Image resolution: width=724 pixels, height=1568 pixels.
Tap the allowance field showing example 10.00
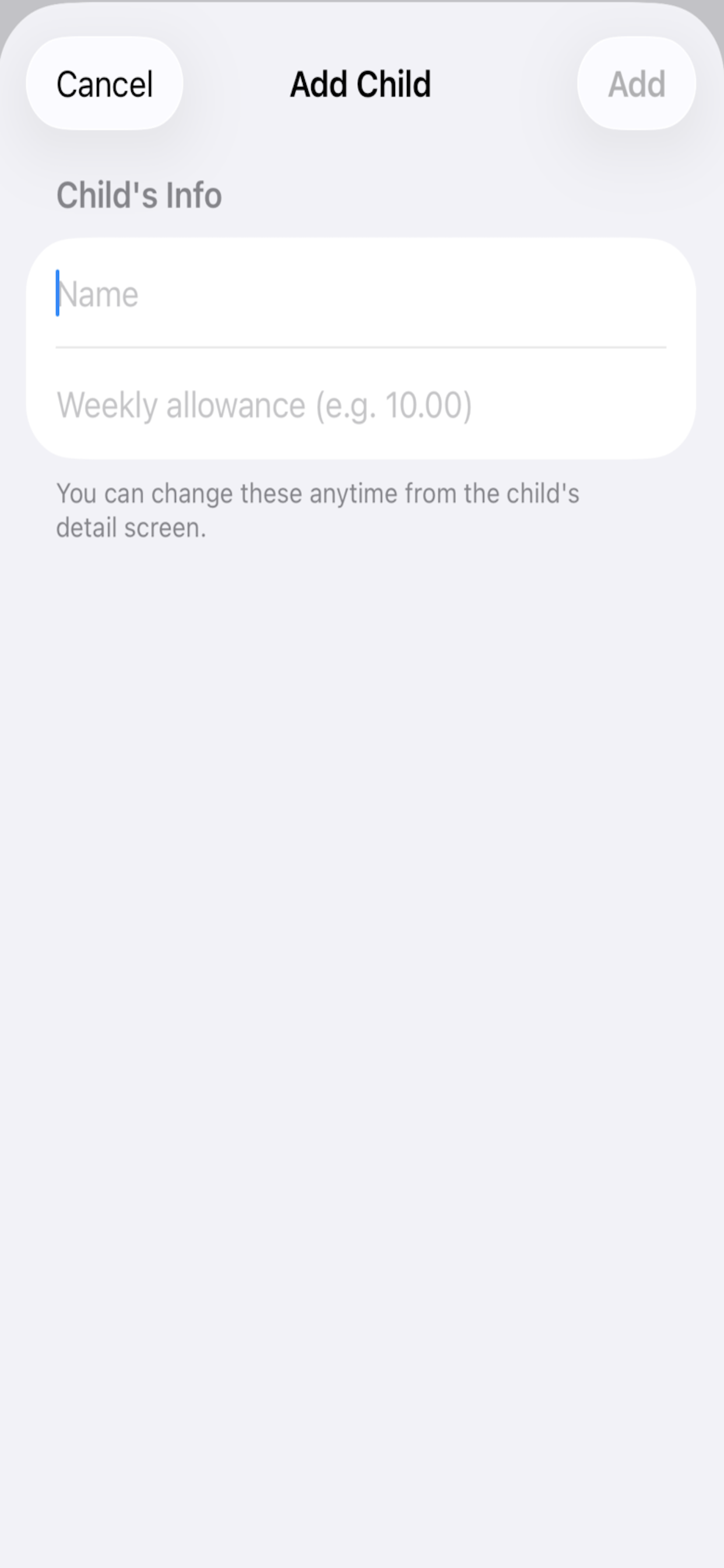click(x=265, y=404)
